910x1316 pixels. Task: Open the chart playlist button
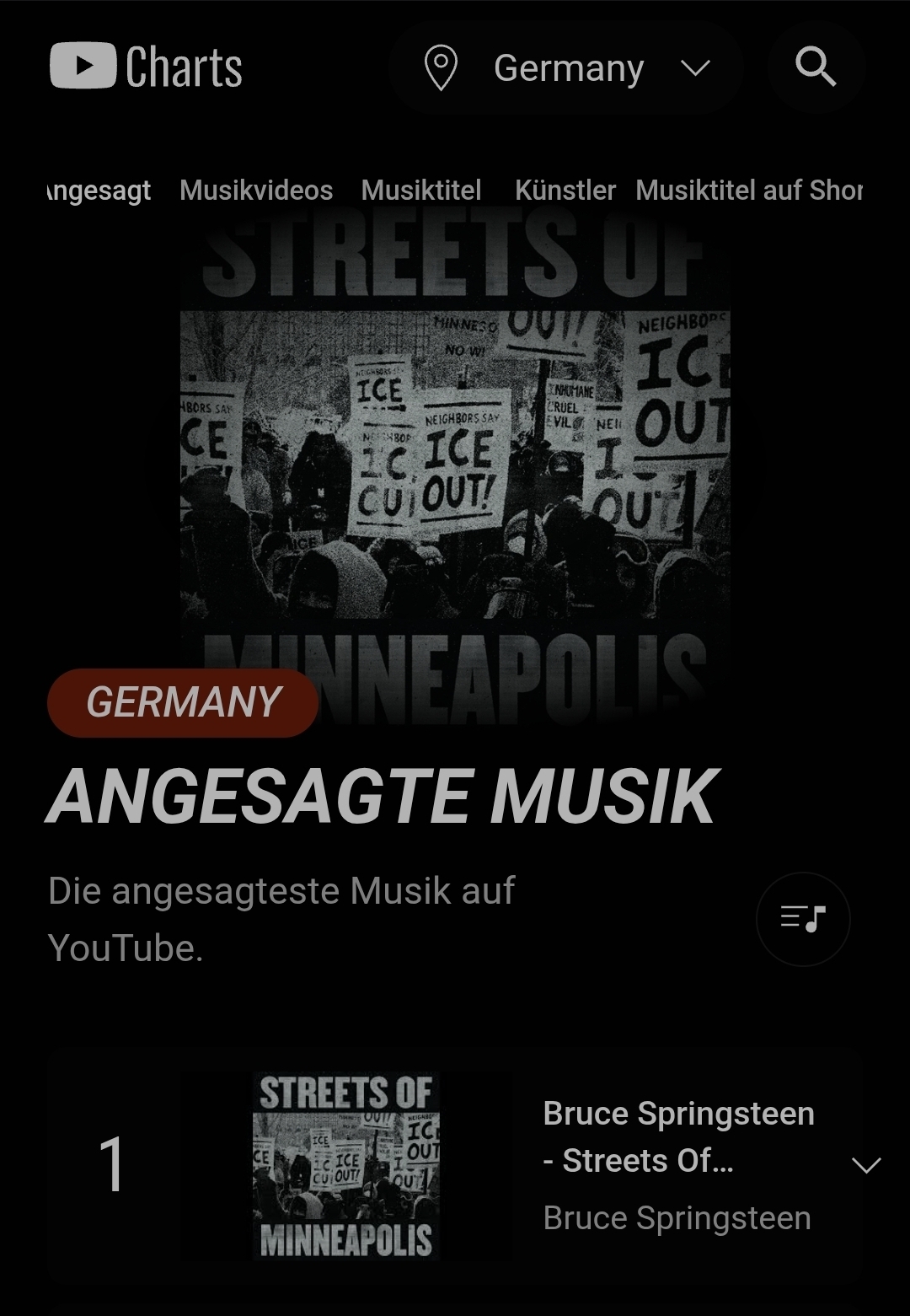click(x=802, y=918)
